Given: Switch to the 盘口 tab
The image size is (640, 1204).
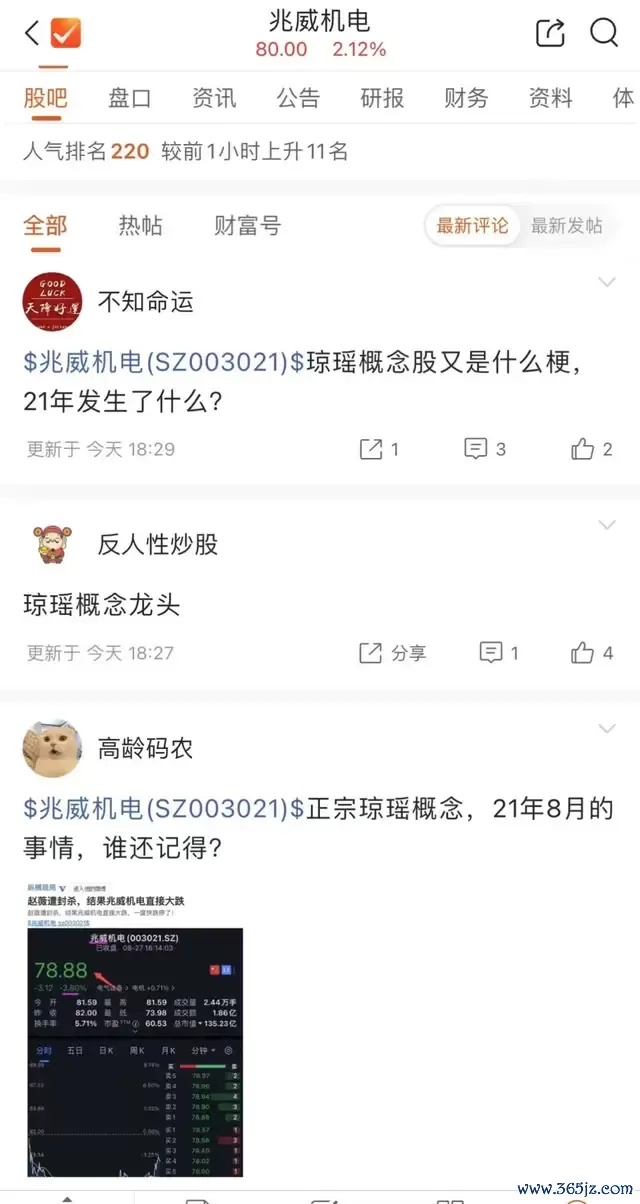Looking at the screenshot, I should point(130,98).
